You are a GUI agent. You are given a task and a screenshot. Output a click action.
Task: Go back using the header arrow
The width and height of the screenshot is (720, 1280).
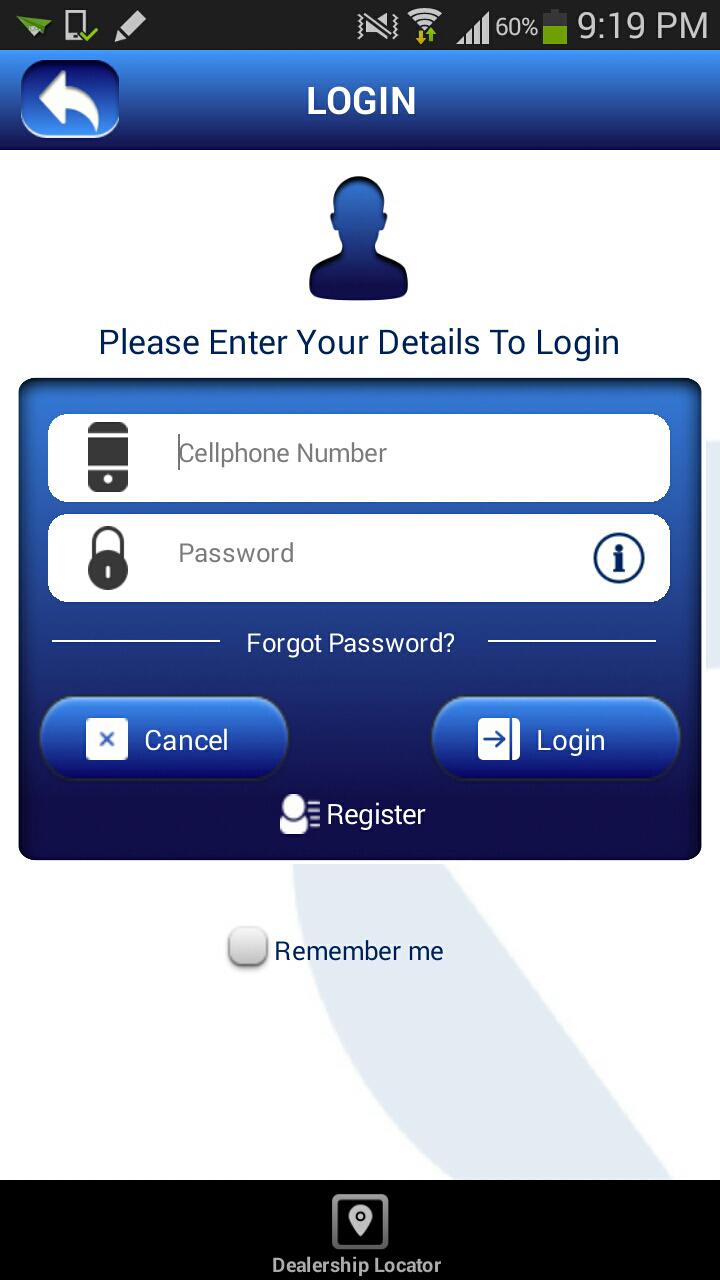pyautogui.click(x=70, y=99)
